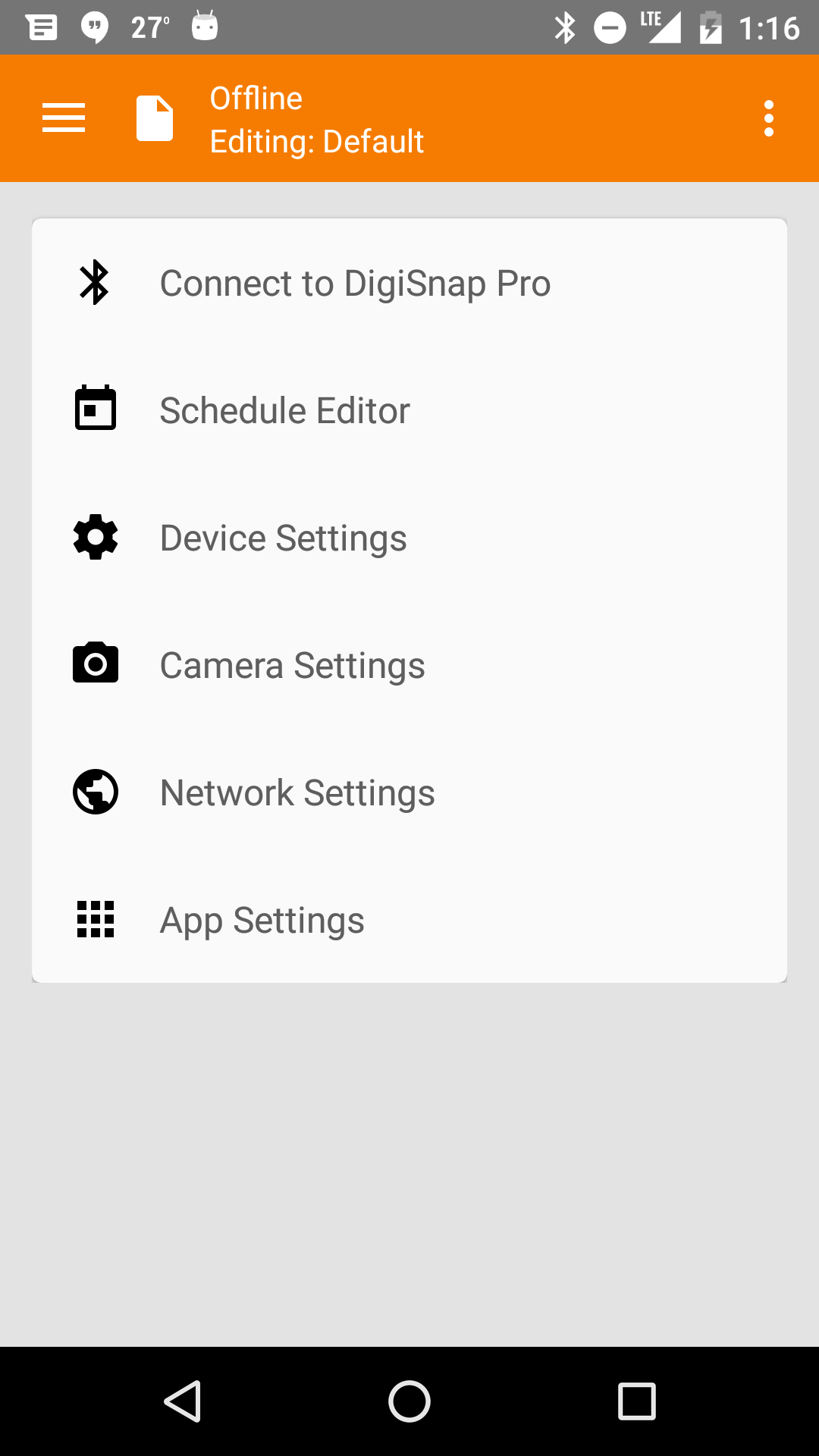Tap the globe icon beside Network Settings

96,792
